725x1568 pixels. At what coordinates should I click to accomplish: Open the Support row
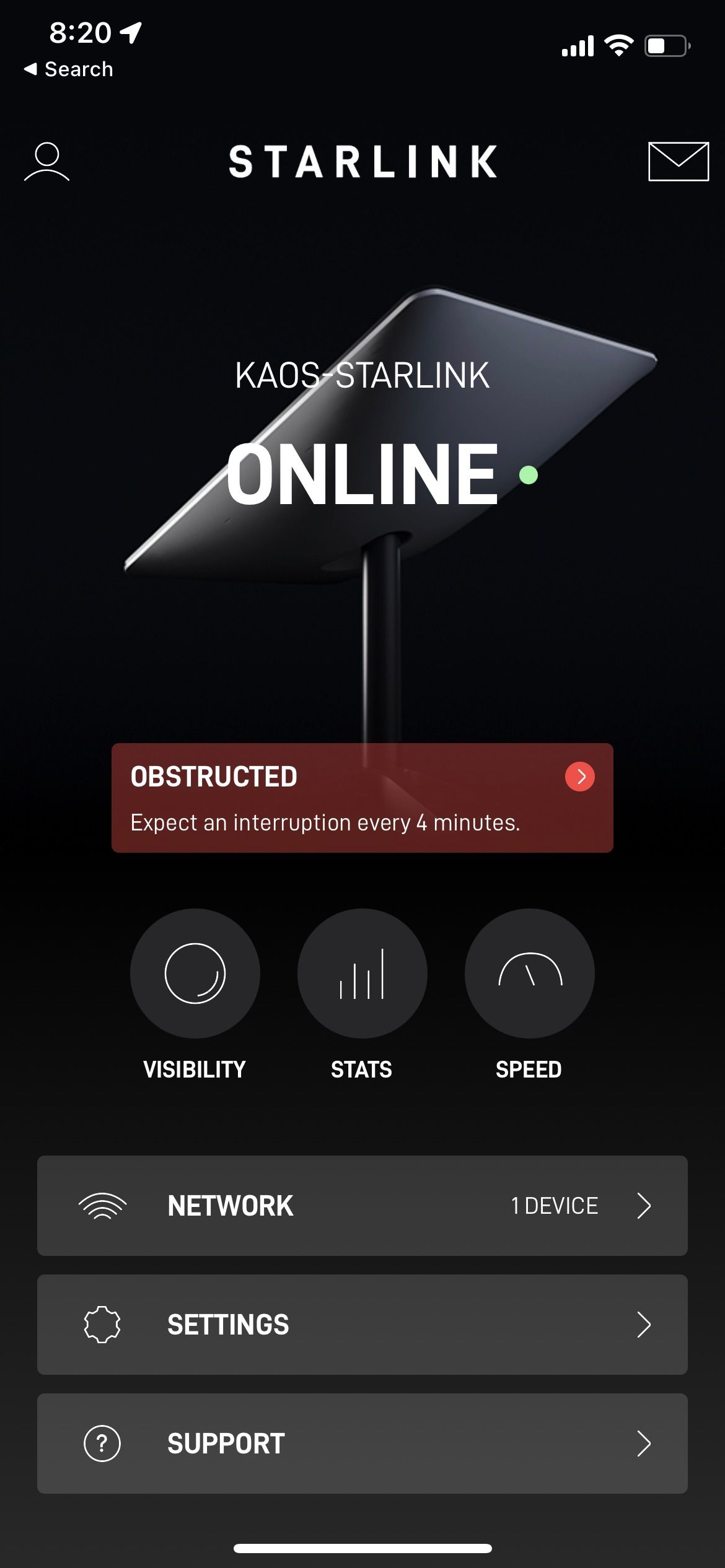(x=362, y=1443)
